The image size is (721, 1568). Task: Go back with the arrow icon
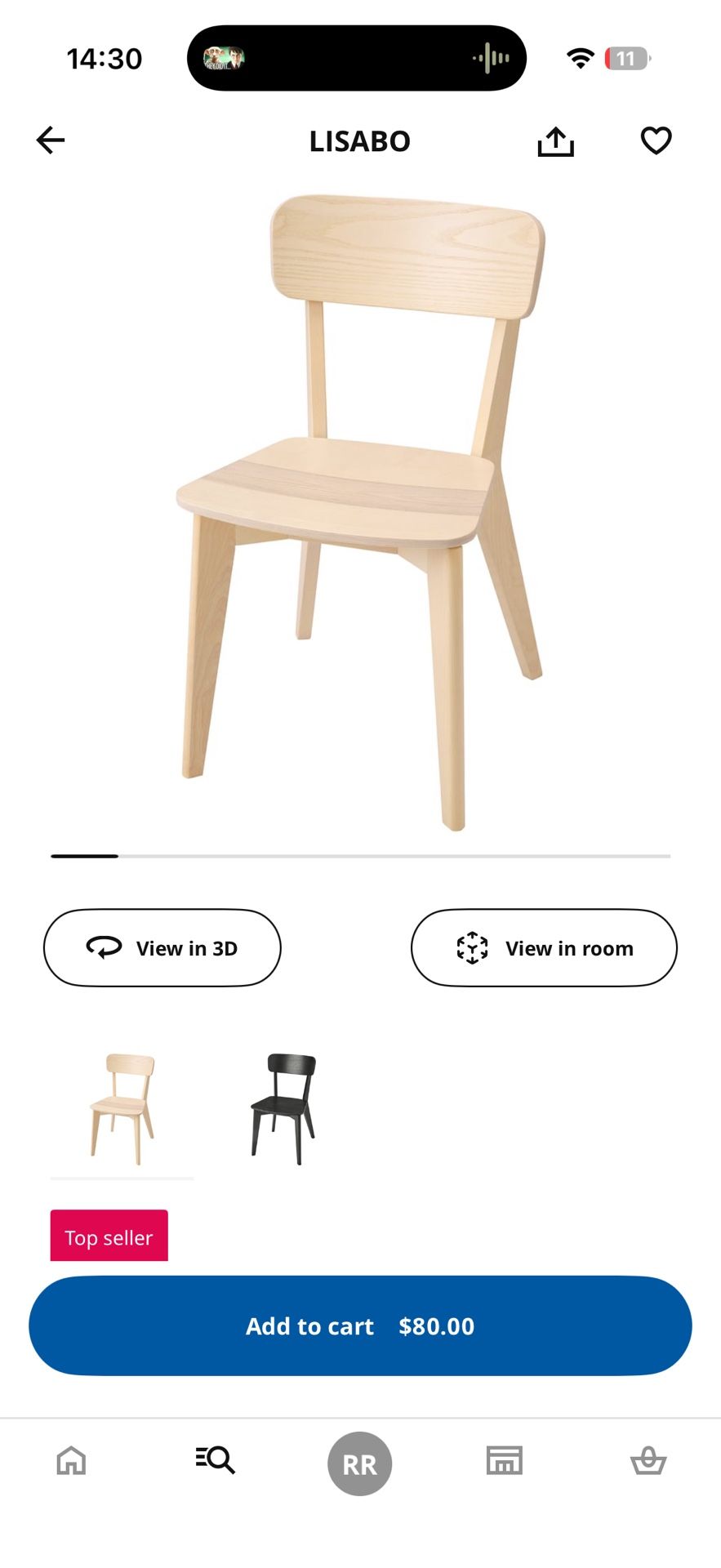tap(51, 140)
